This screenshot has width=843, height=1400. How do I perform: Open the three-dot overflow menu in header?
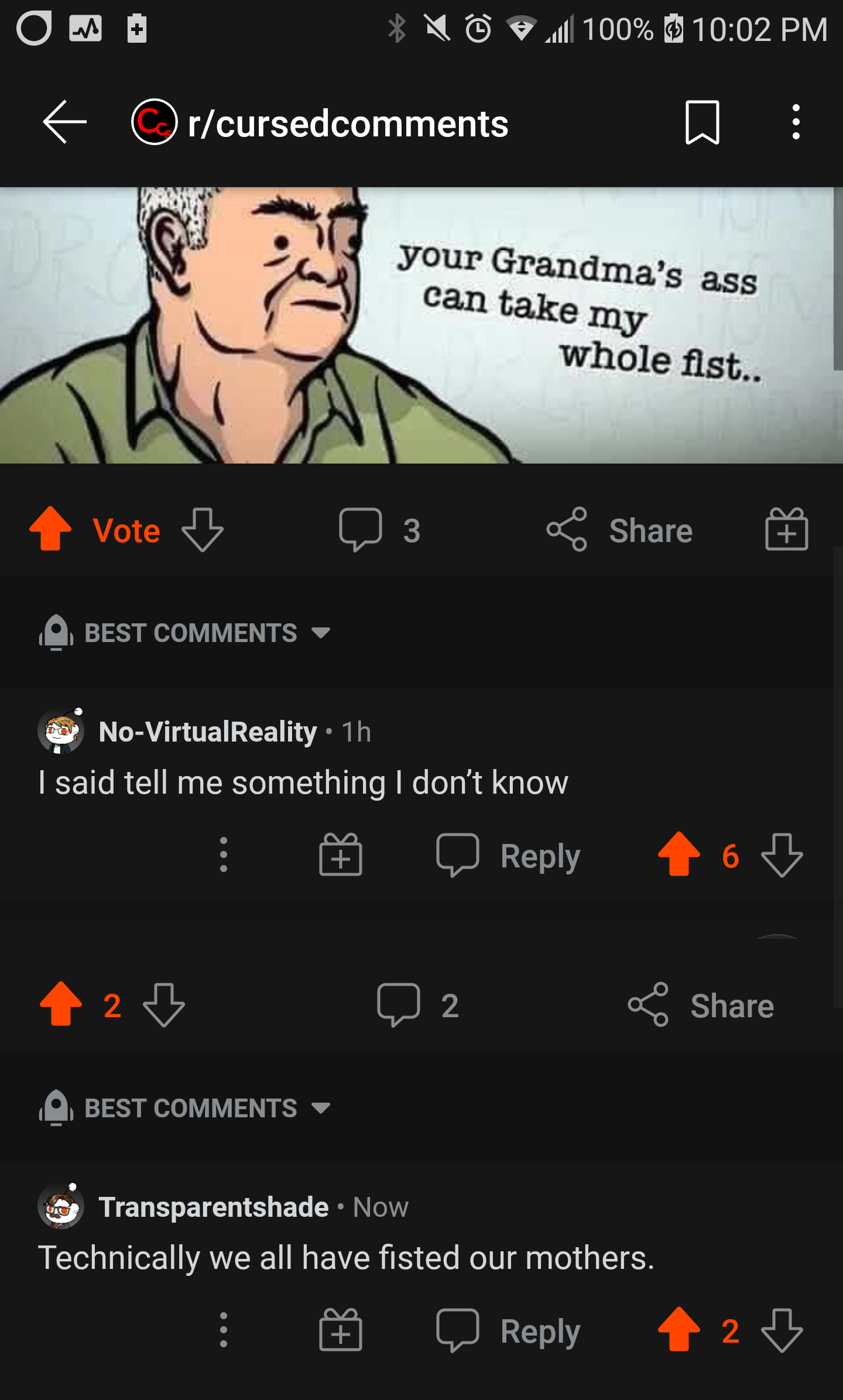(795, 122)
